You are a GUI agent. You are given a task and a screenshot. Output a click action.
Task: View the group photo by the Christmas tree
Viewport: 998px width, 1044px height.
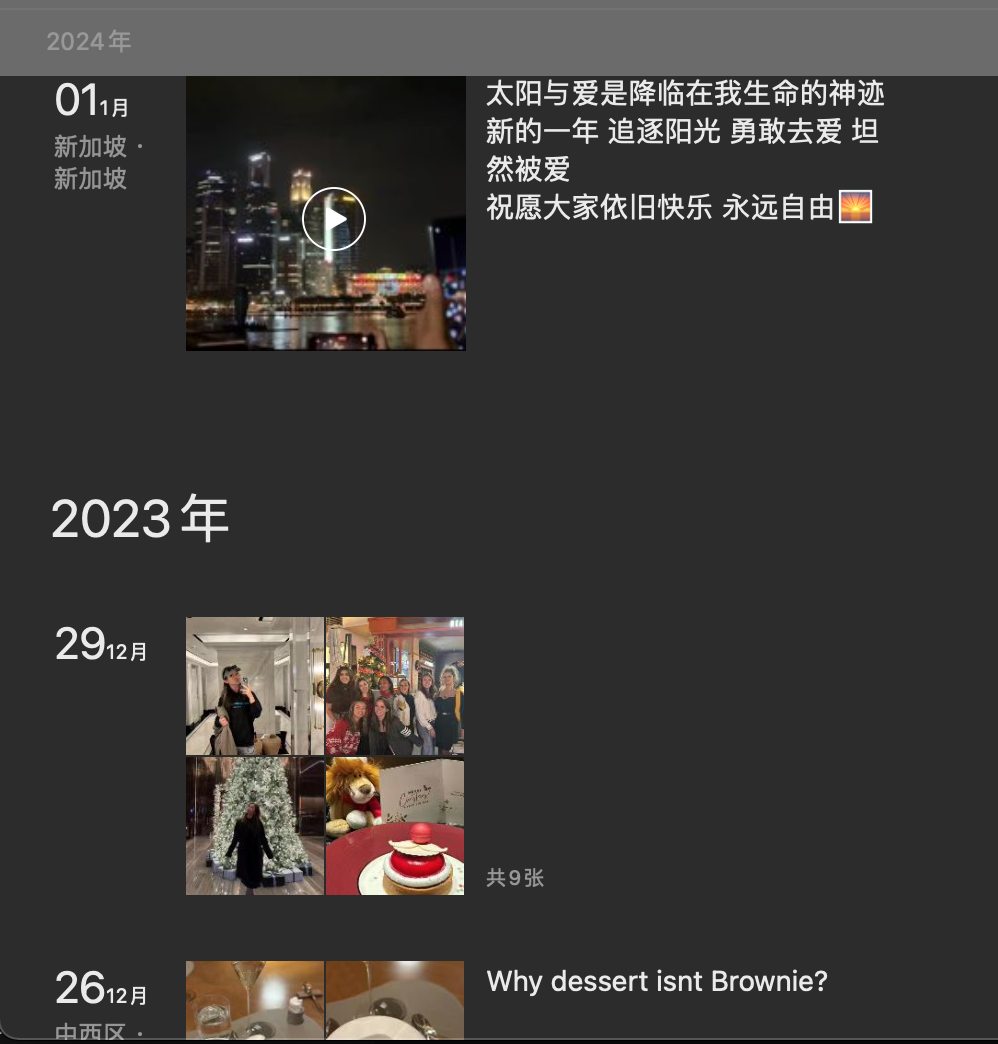coord(395,686)
